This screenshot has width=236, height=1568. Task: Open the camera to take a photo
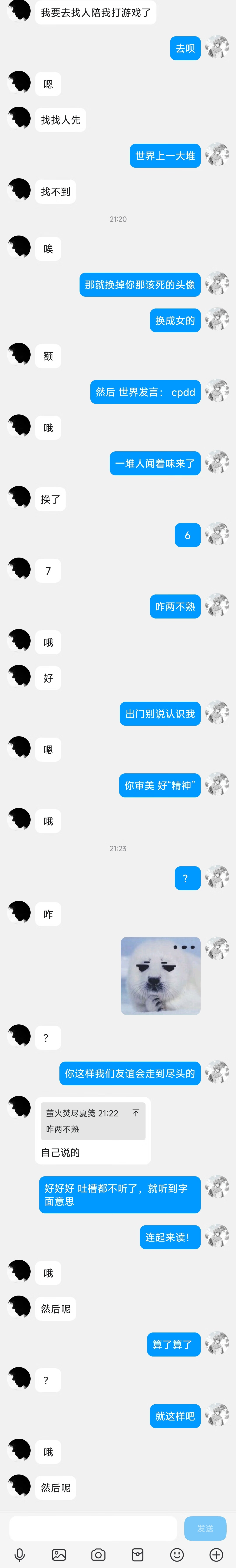99,1555
